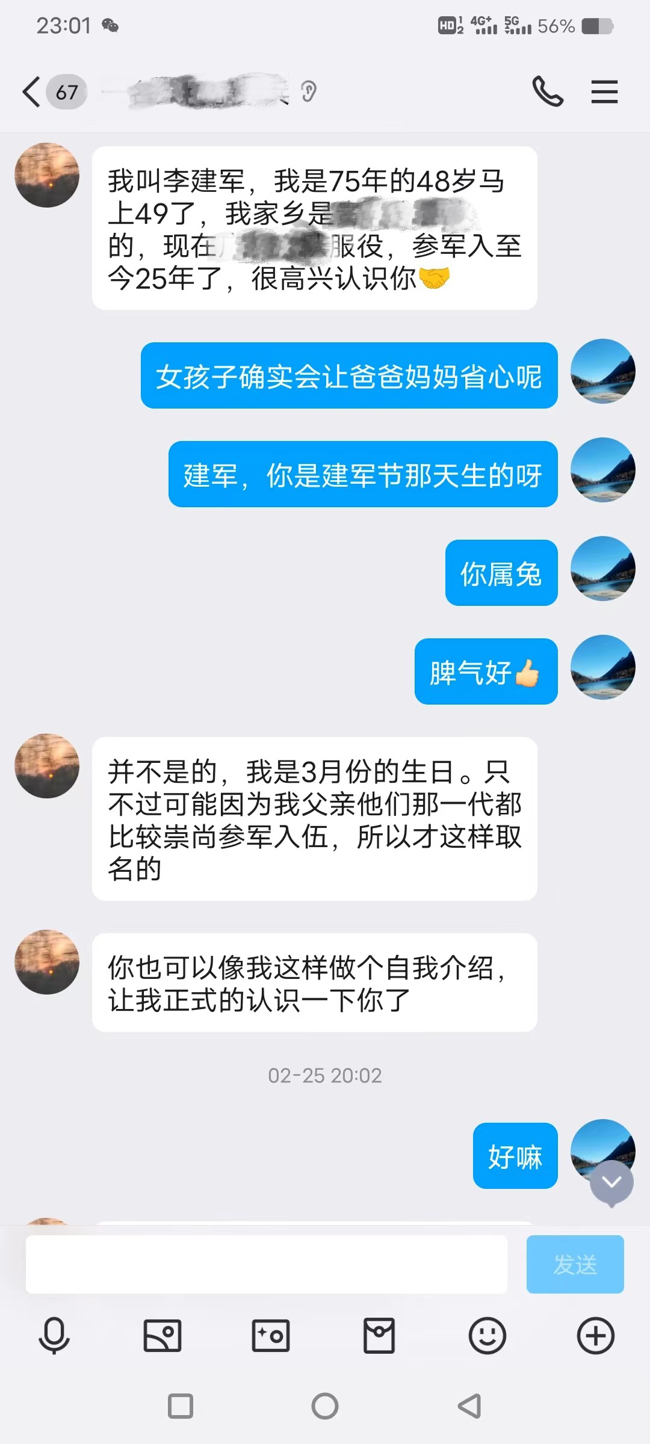Start a voice call with this contact
650x1444 pixels.
click(547, 92)
